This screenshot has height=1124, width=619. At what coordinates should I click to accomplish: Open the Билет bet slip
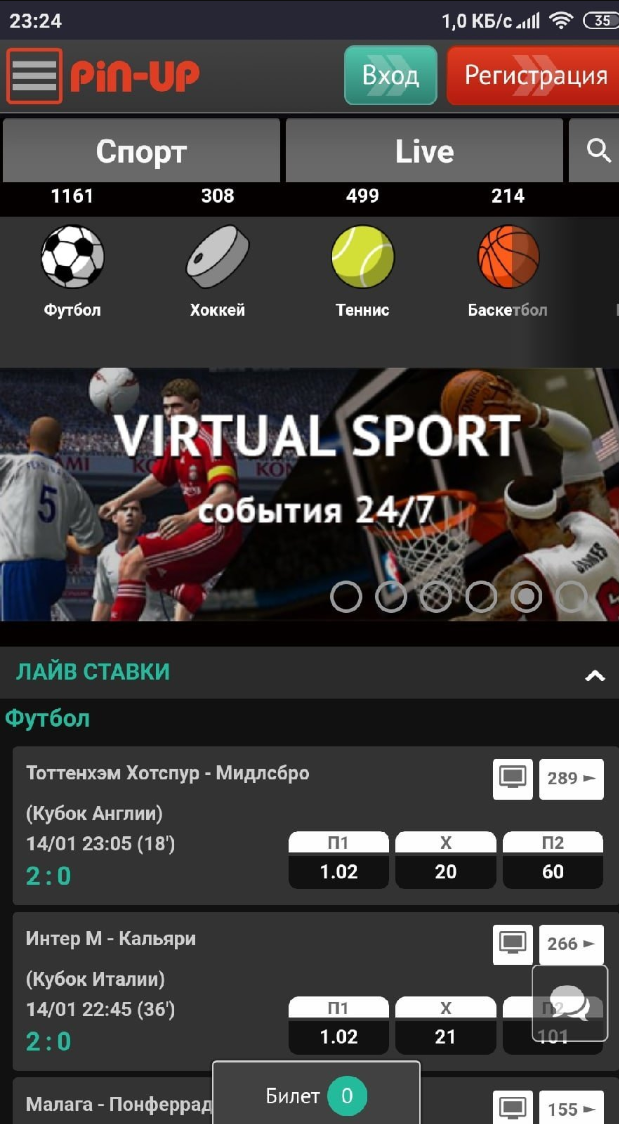pyautogui.click(x=316, y=1095)
